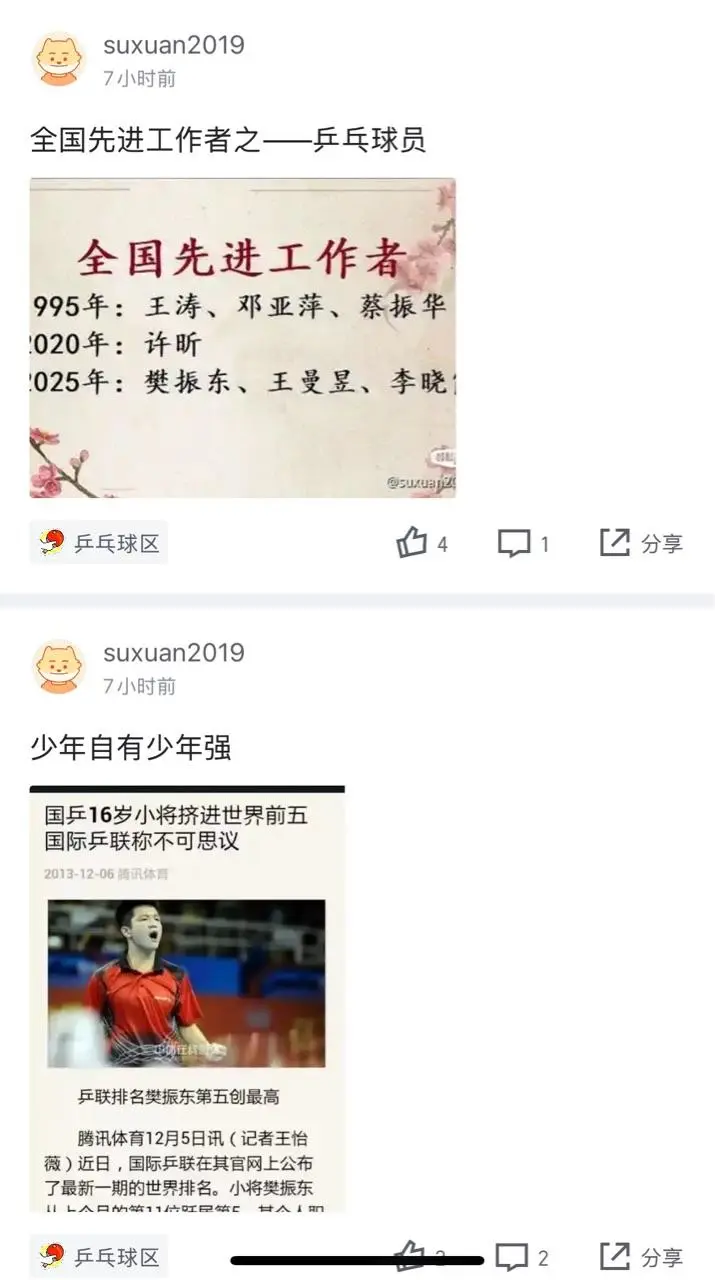Share the 少年自有少年强 post
The width and height of the screenshot is (715, 1280).
(640, 1256)
